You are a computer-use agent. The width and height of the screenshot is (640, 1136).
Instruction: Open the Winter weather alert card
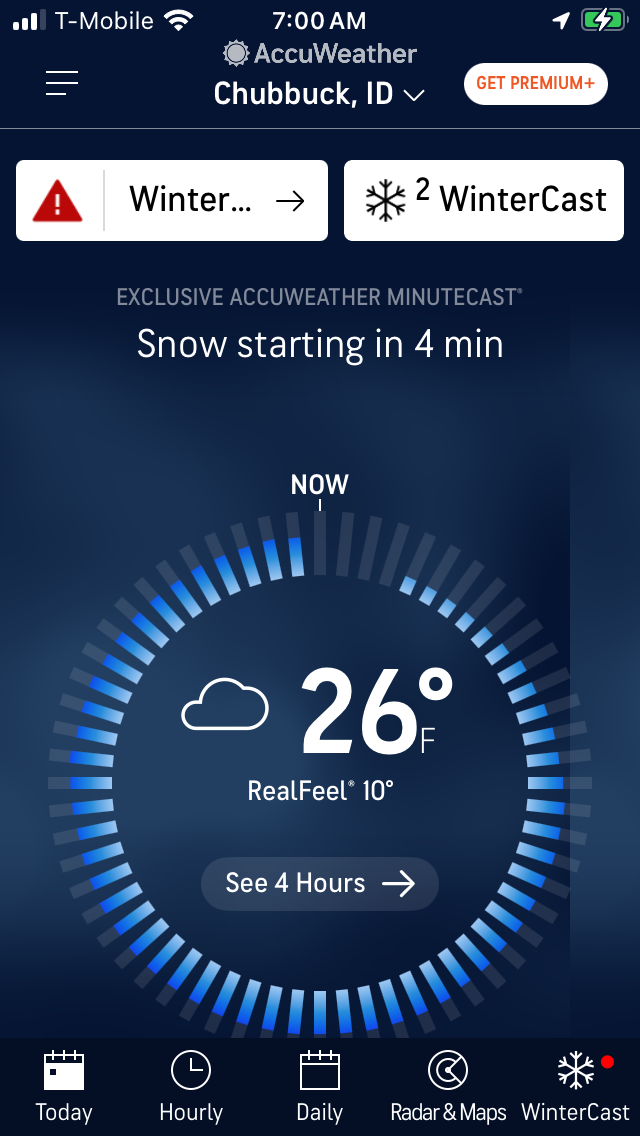tap(172, 201)
